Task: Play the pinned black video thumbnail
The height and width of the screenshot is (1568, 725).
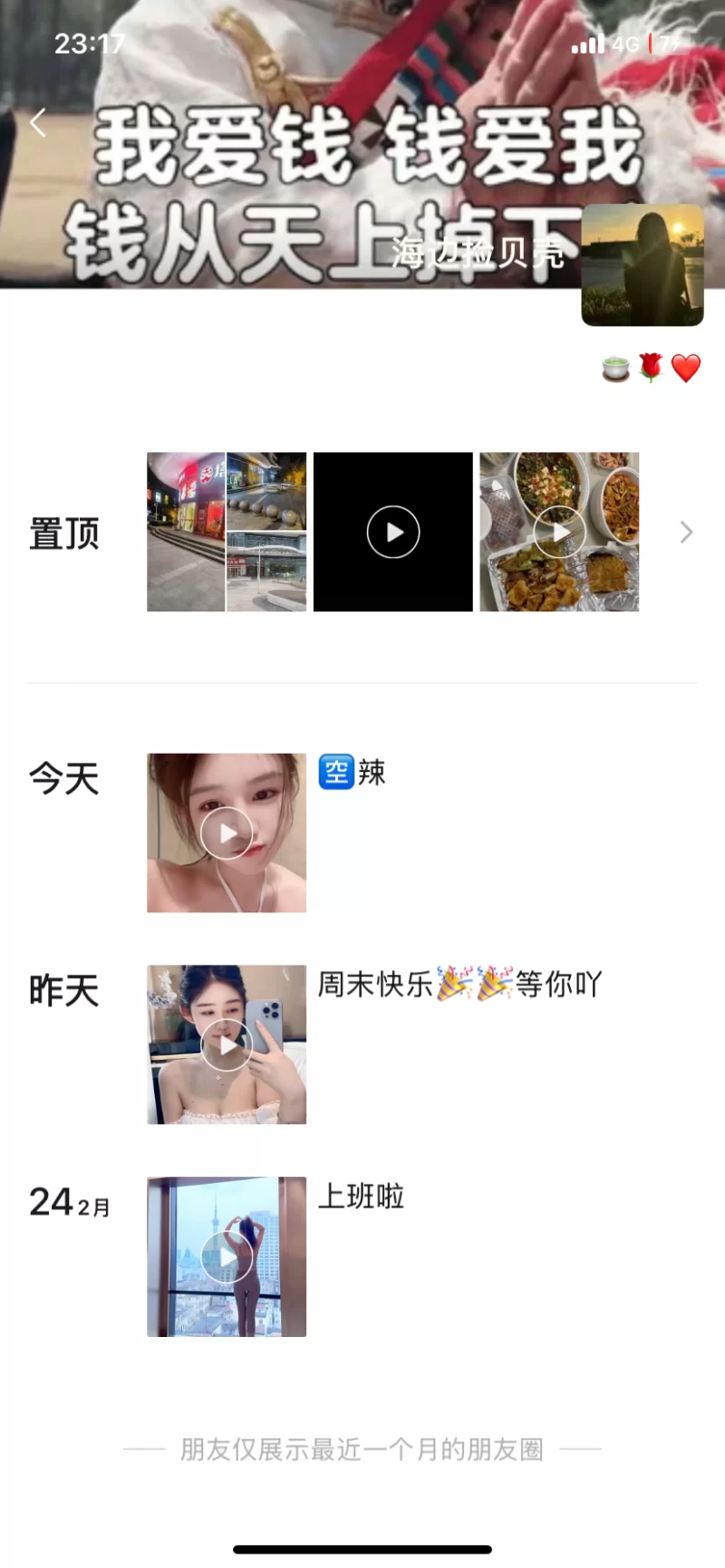Action: click(x=392, y=532)
